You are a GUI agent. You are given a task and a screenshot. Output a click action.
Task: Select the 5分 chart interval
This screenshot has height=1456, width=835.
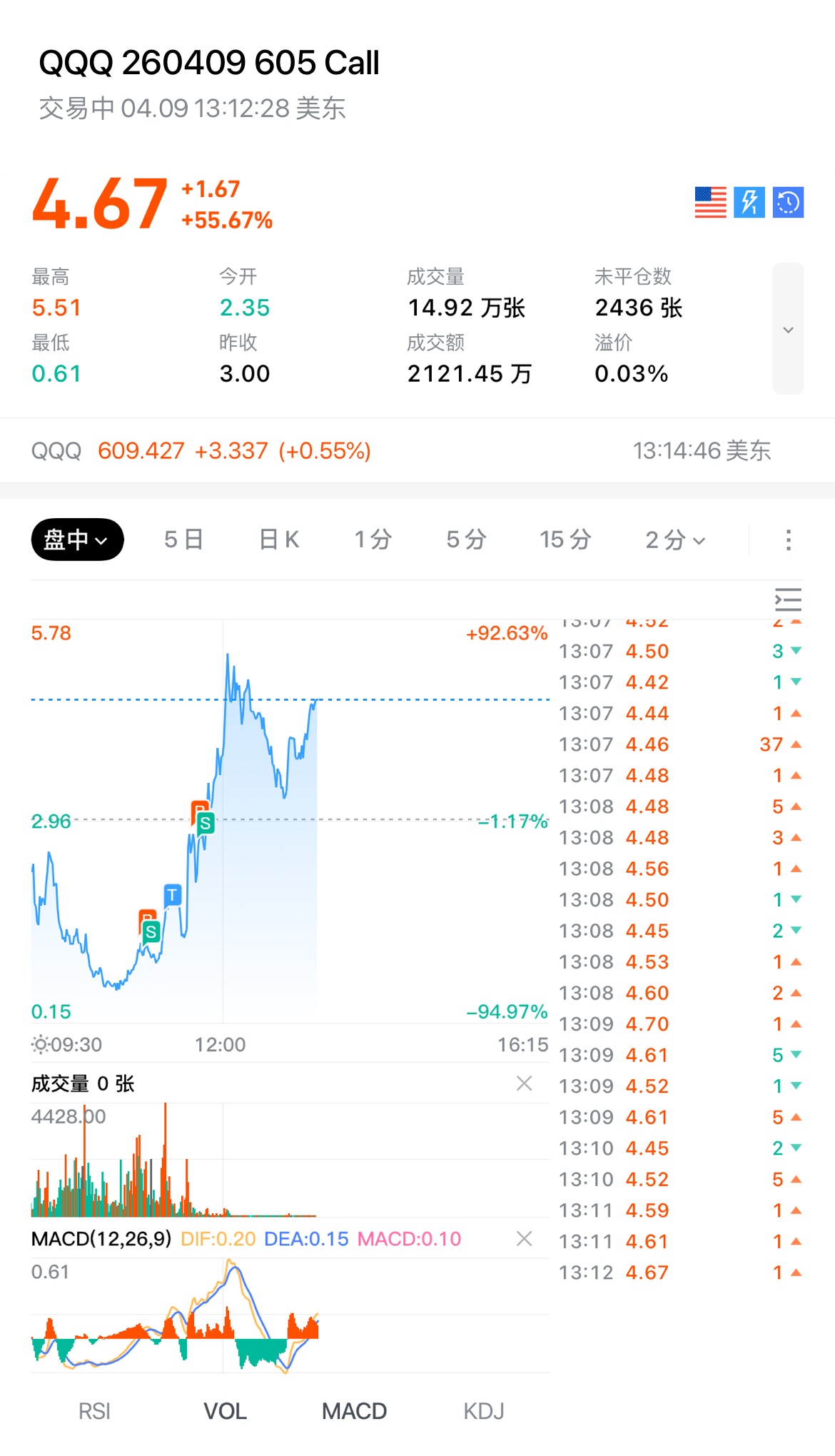466,540
